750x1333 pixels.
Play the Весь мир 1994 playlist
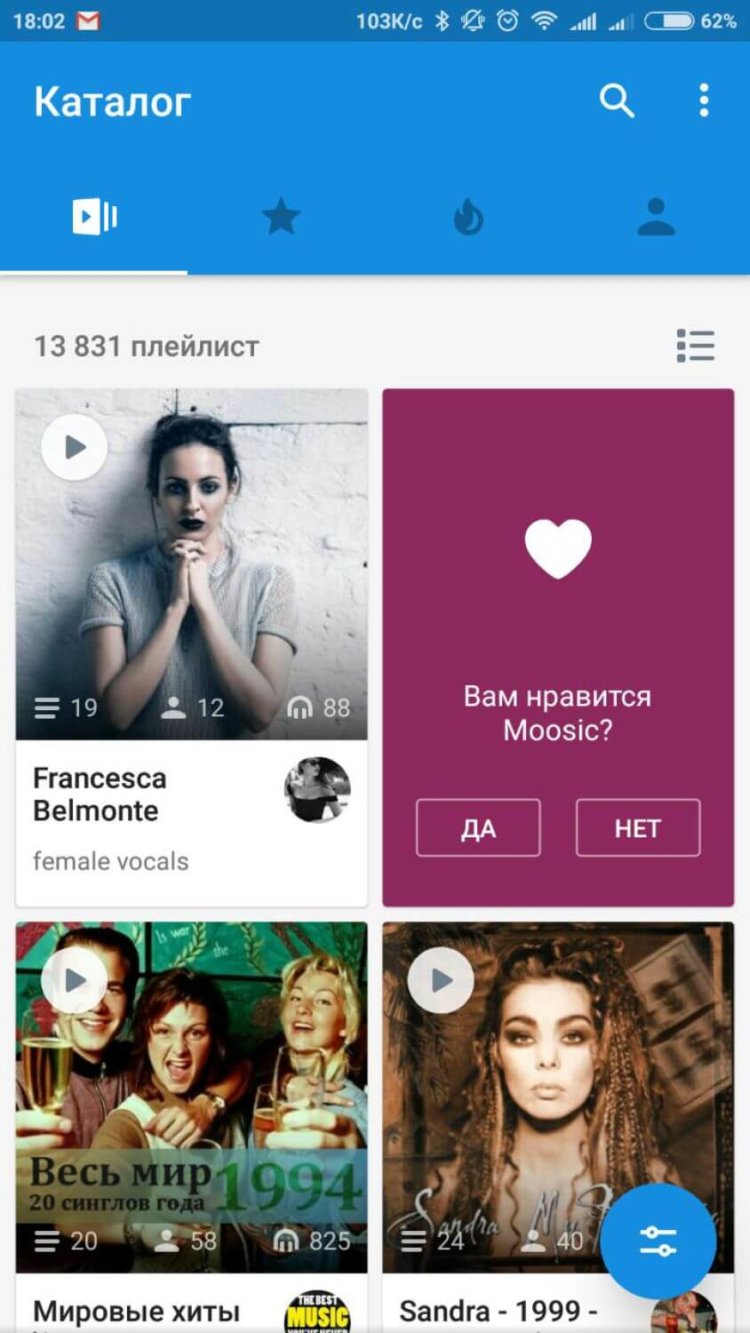pyautogui.click(x=74, y=981)
